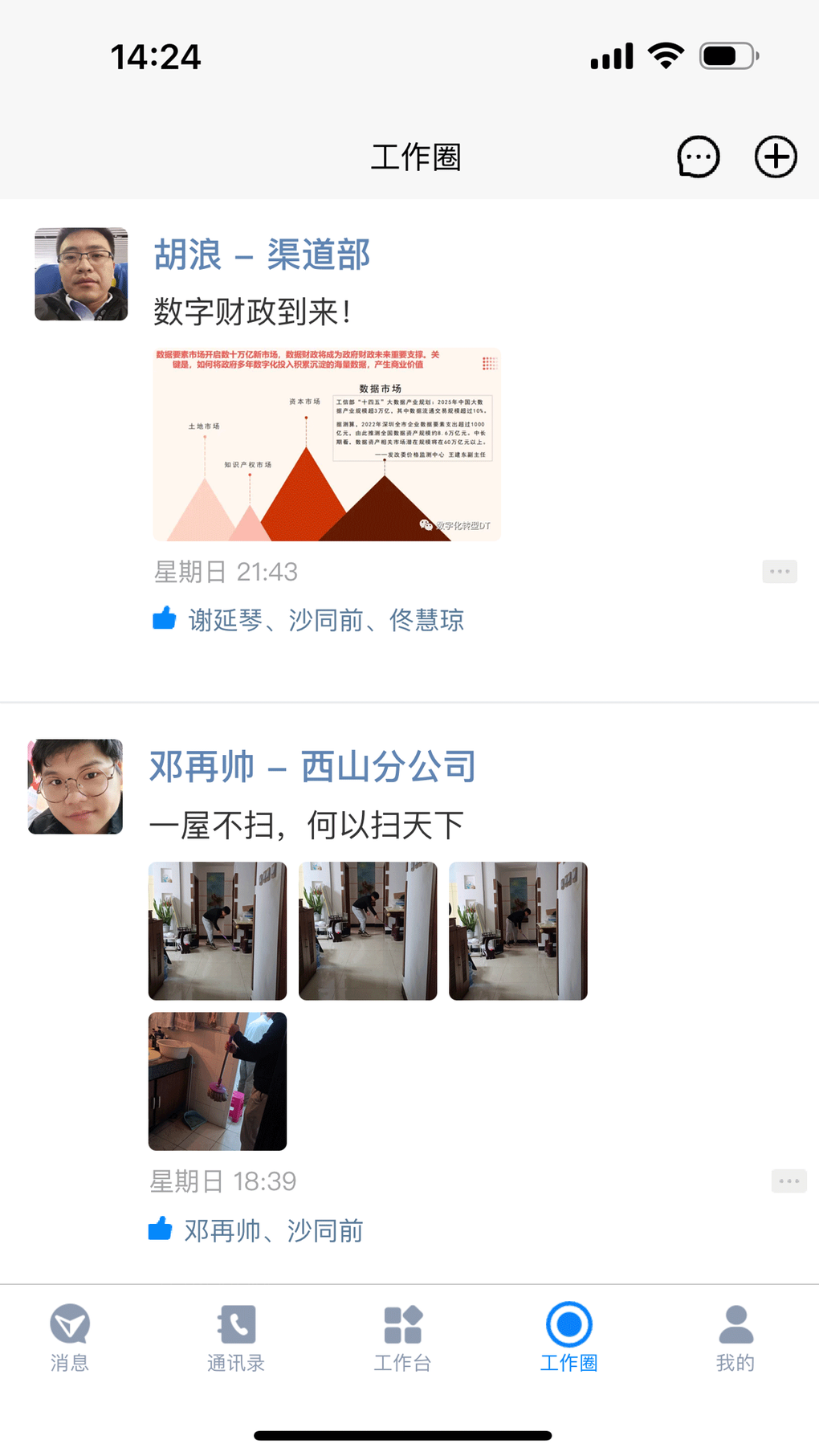Open more options on 胡浪's post
Screen dimensions: 819x1456
tap(779, 572)
